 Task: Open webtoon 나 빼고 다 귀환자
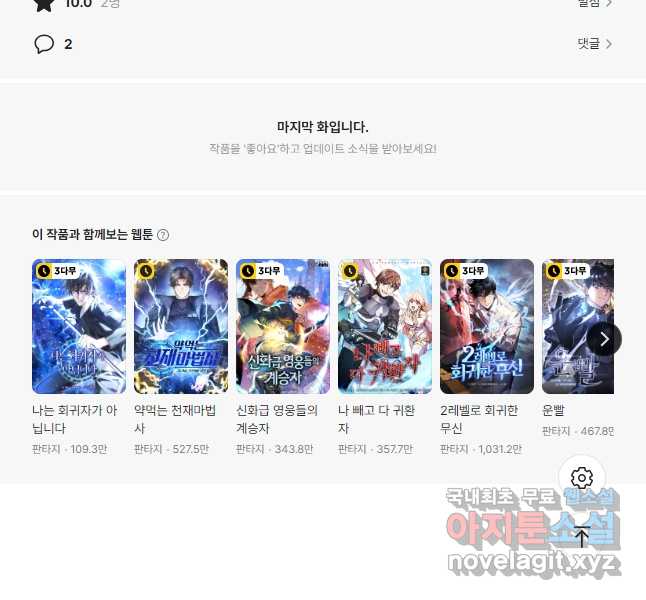385,326
